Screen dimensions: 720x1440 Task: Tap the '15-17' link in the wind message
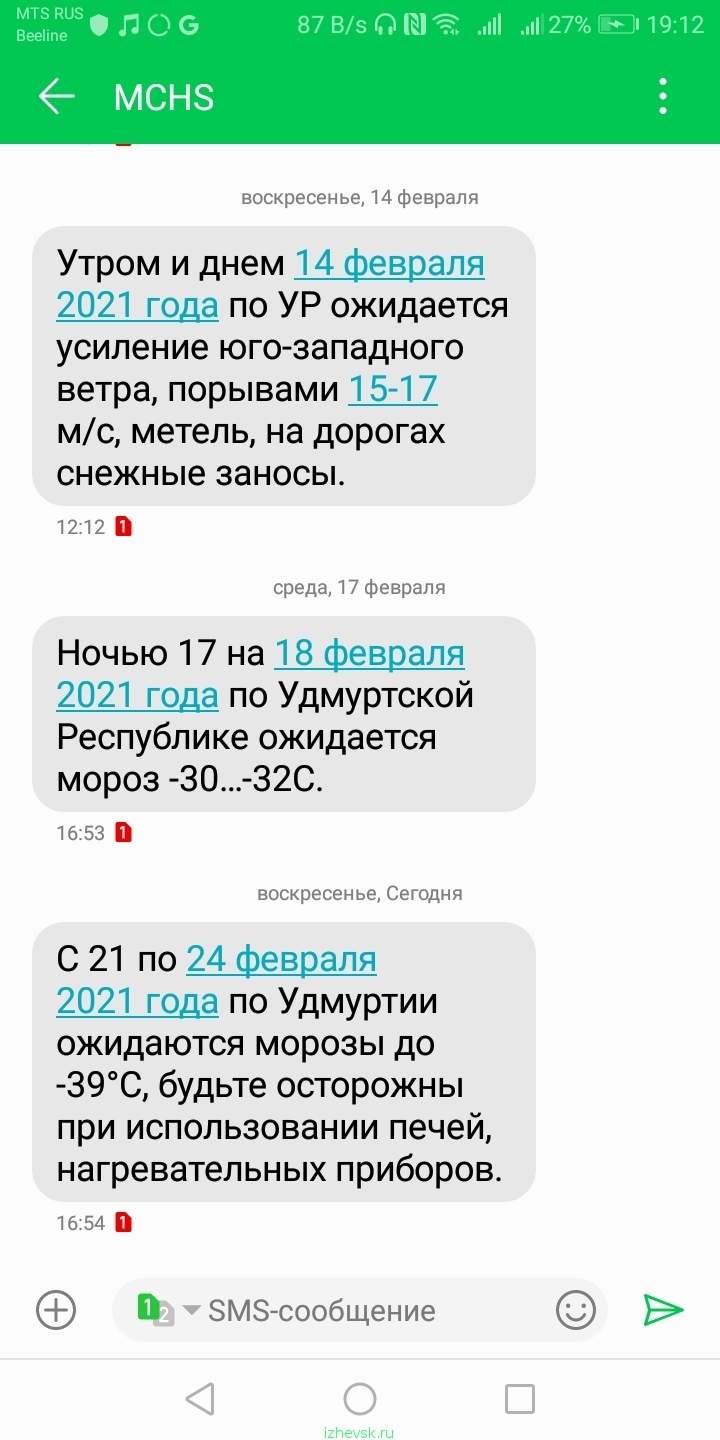click(393, 389)
